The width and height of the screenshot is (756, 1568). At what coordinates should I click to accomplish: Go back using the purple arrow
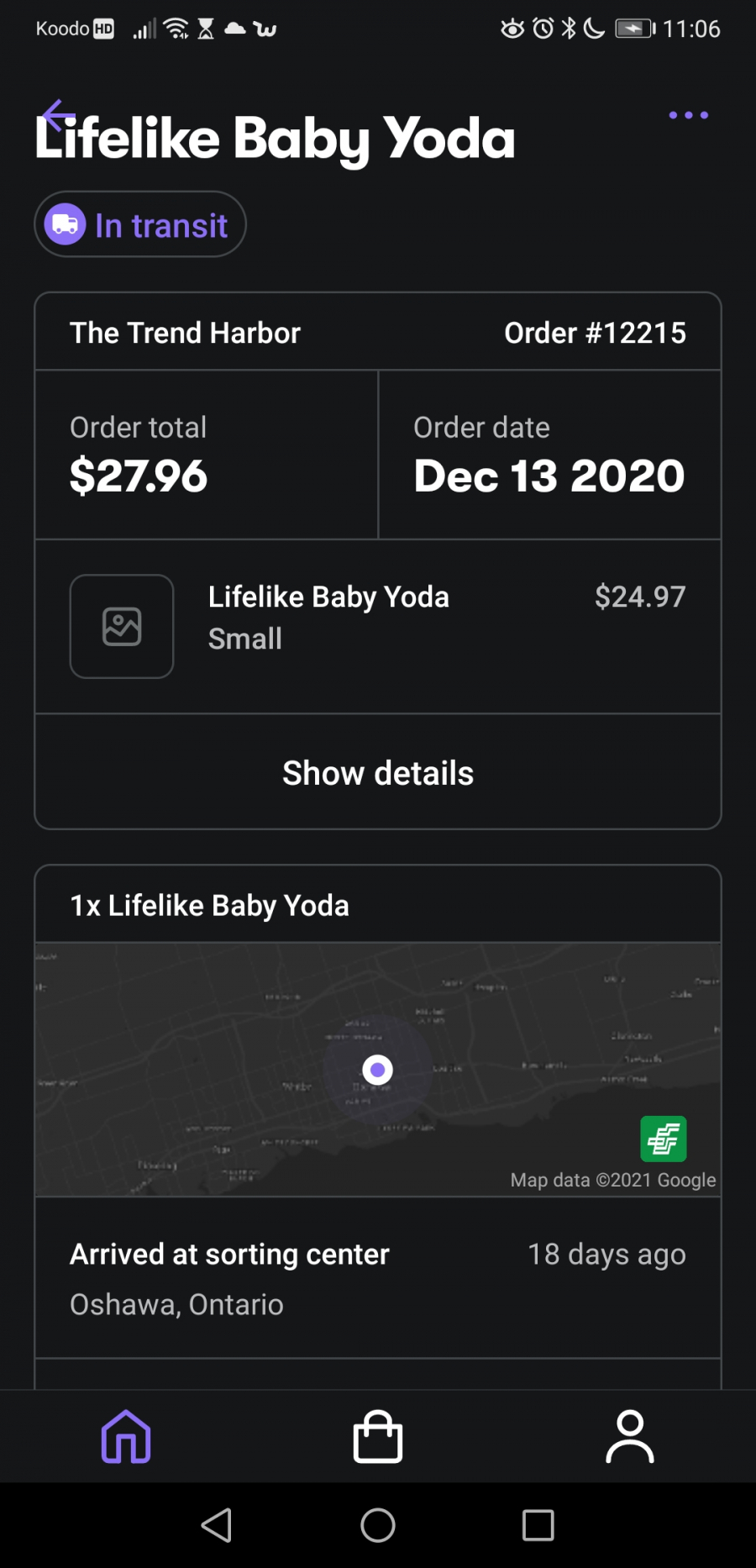(x=58, y=116)
